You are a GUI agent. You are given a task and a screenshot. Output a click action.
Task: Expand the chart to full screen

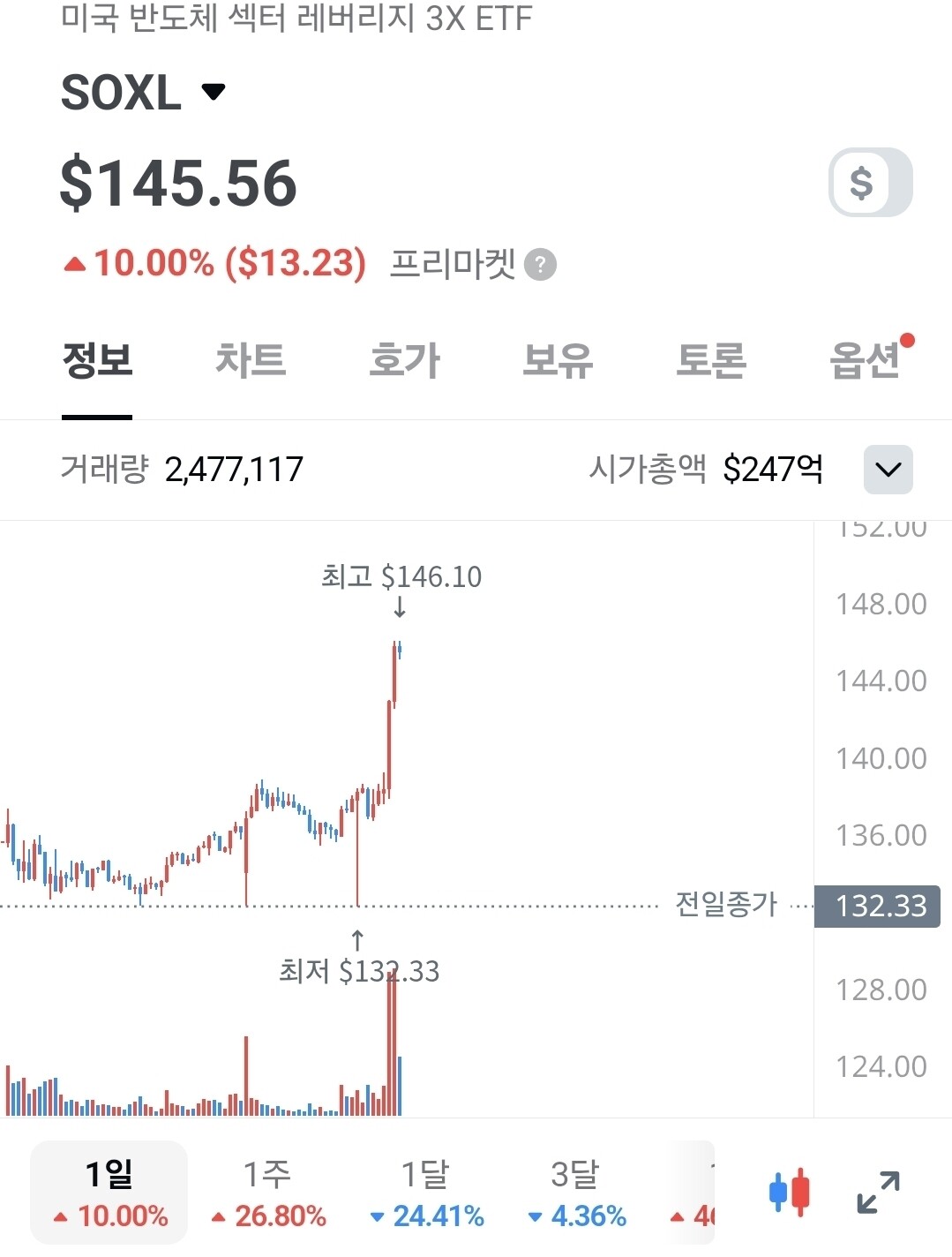coord(878,1193)
